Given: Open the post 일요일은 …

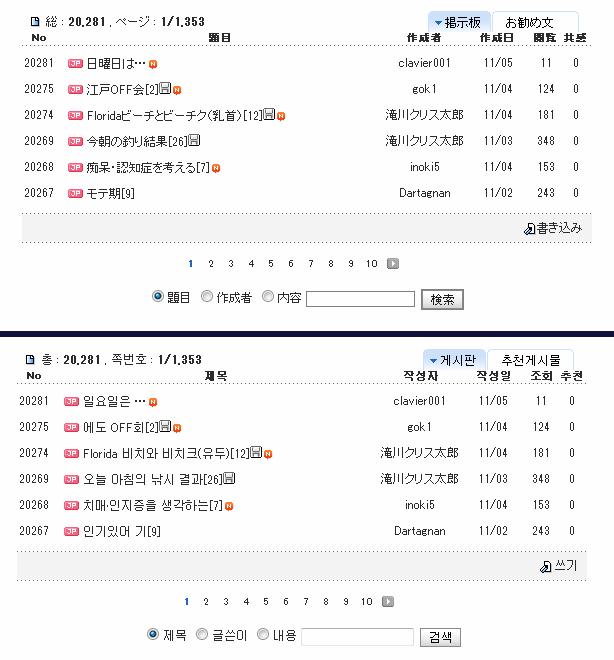Looking at the screenshot, I should coord(114,401).
